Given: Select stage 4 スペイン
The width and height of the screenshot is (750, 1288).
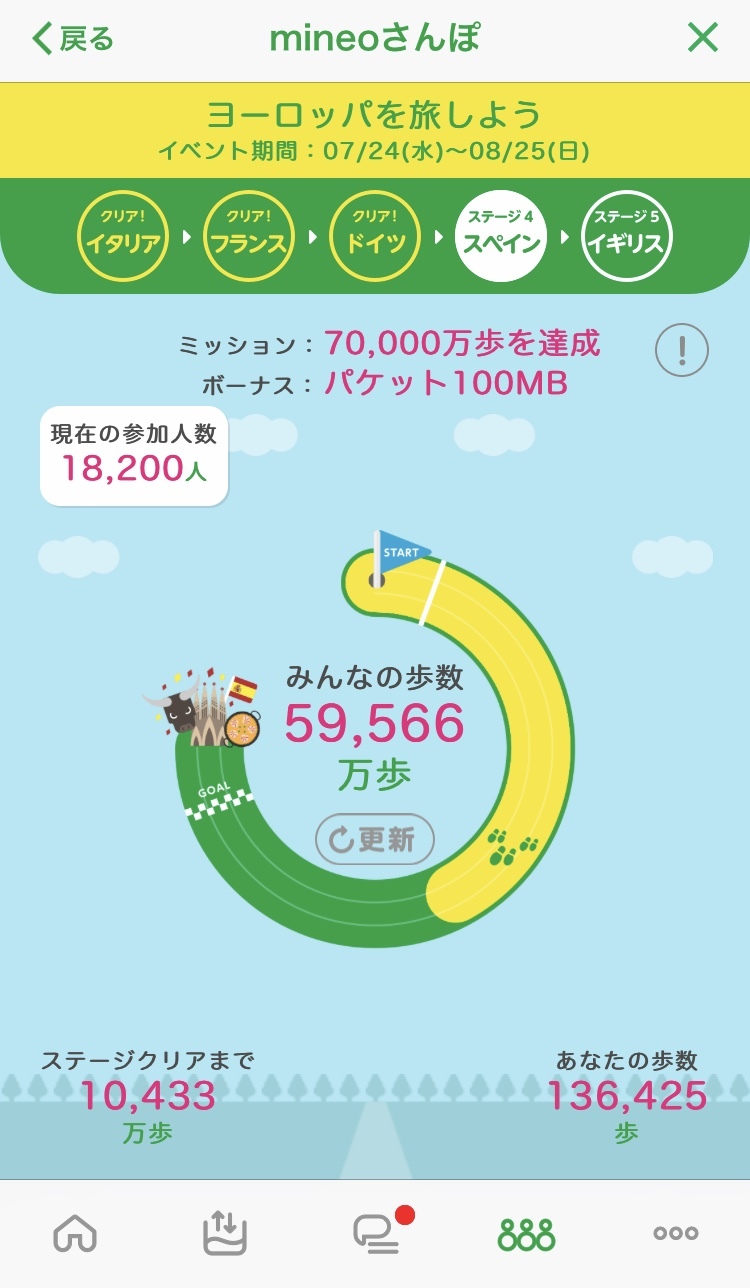Looking at the screenshot, I should (501, 236).
